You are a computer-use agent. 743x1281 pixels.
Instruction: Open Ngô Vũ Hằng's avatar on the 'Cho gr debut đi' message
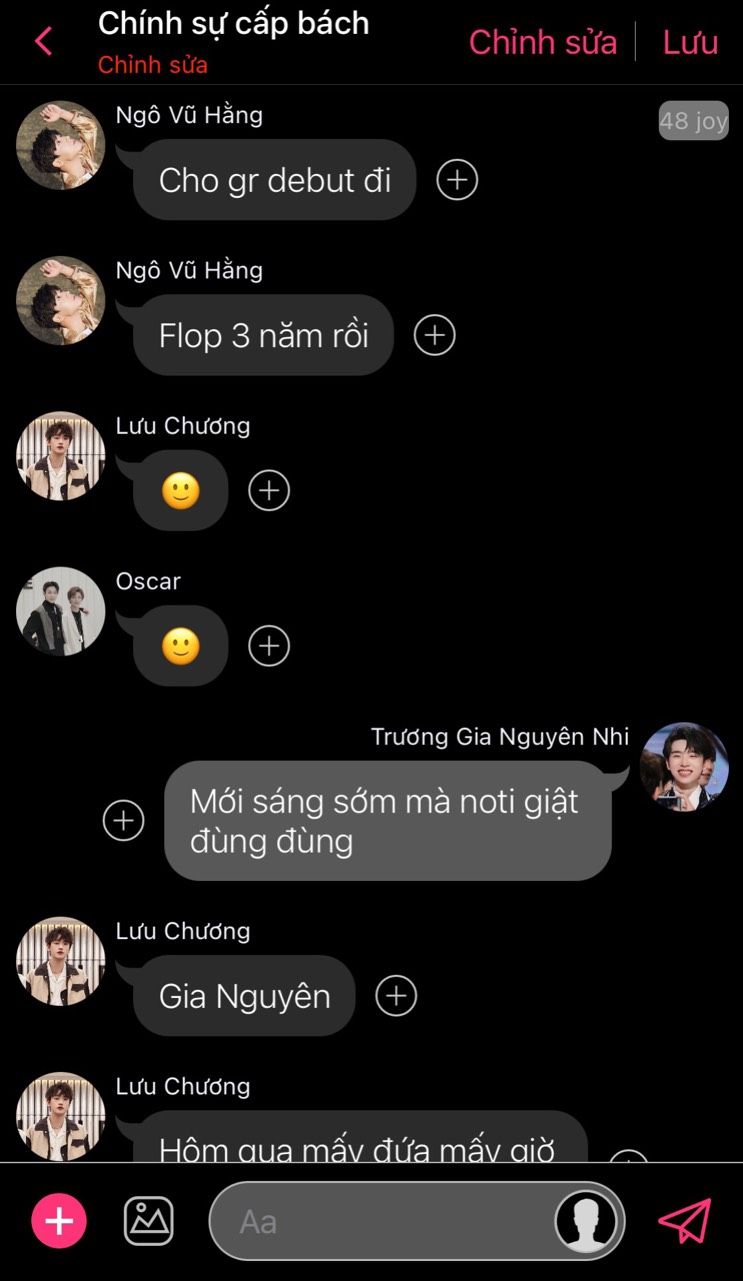[x=60, y=145]
